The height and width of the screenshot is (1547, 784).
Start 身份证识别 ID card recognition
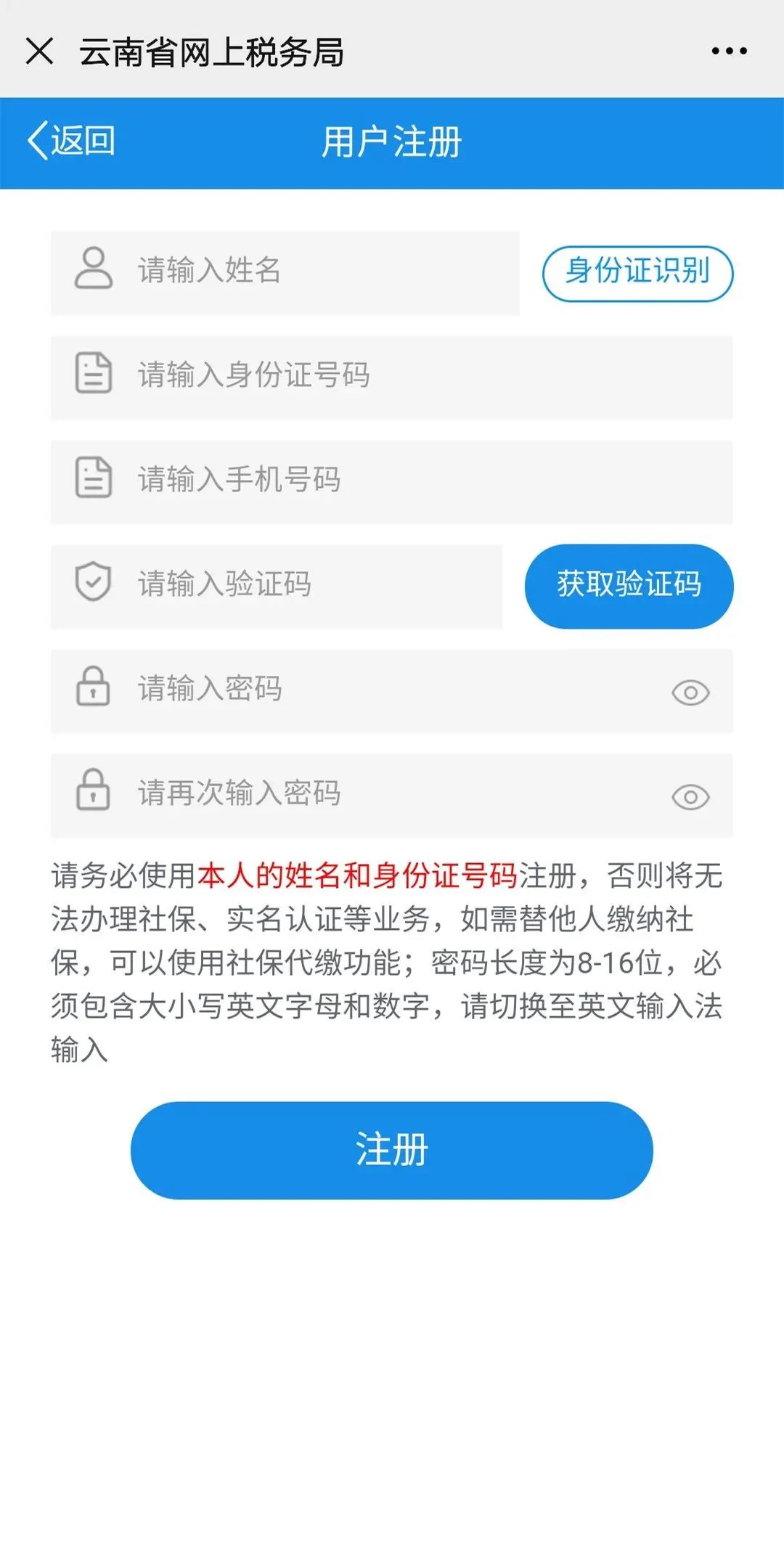coord(637,273)
